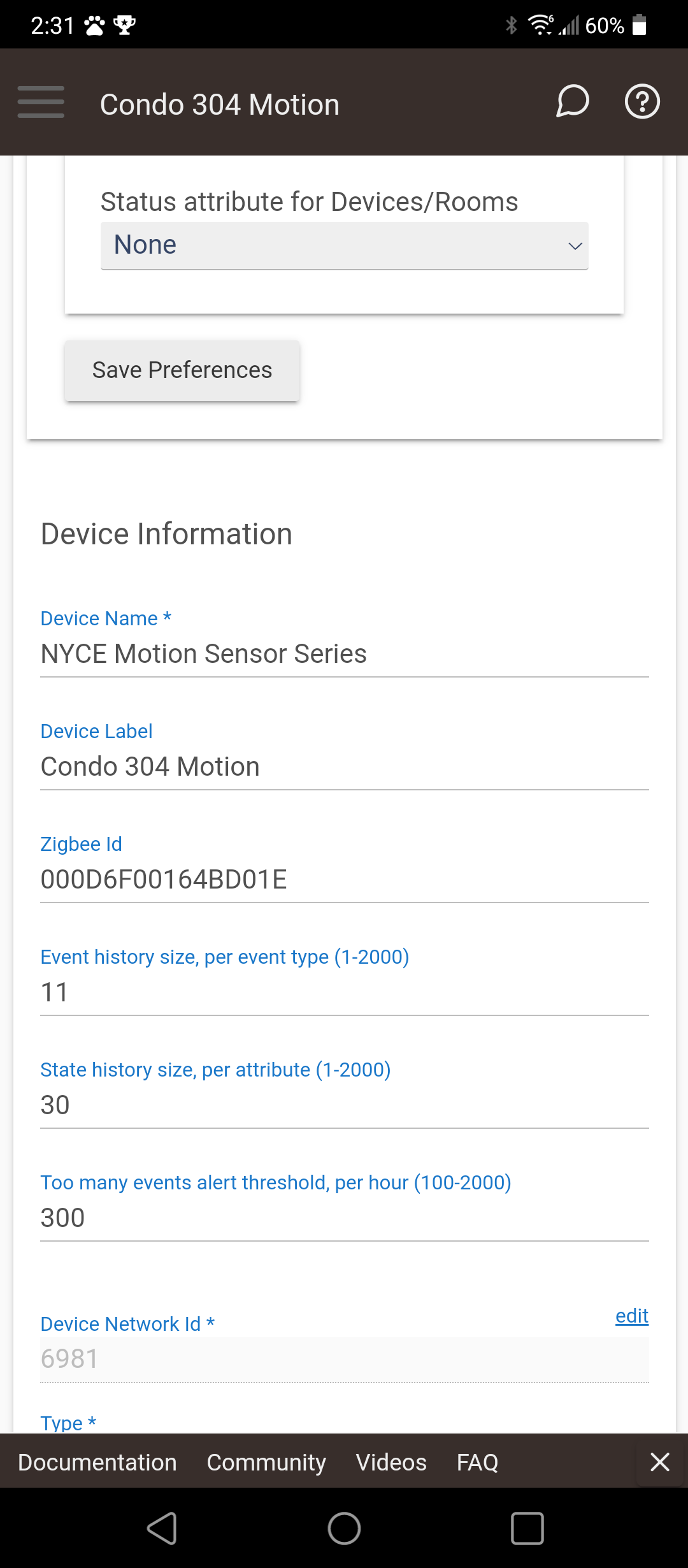This screenshot has width=688, height=1568.
Task: Dismiss the bottom help links bar
Action: (x=659, y=1462)
